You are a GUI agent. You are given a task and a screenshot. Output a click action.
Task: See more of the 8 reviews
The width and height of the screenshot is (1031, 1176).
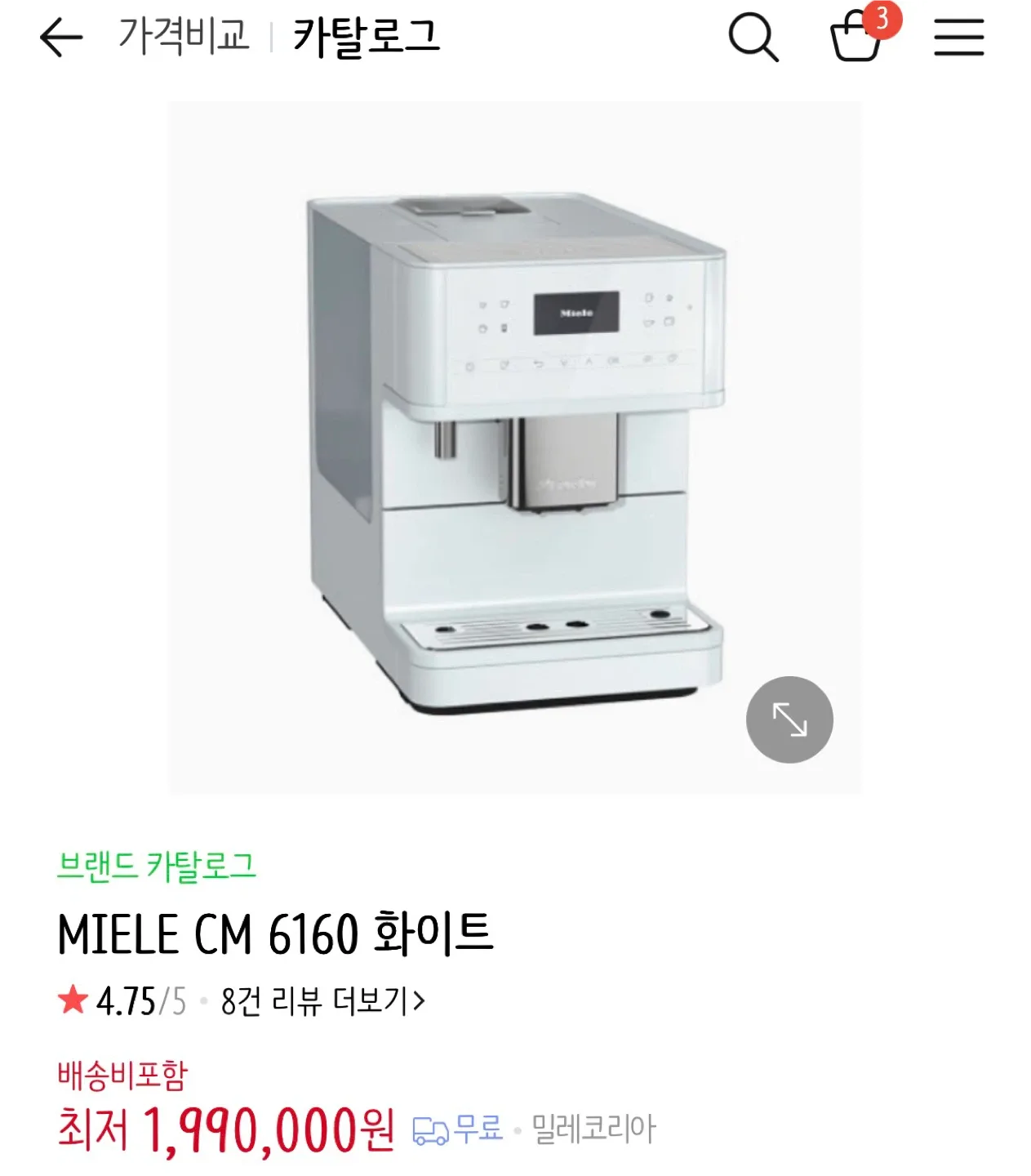(x=323, y=1000)
